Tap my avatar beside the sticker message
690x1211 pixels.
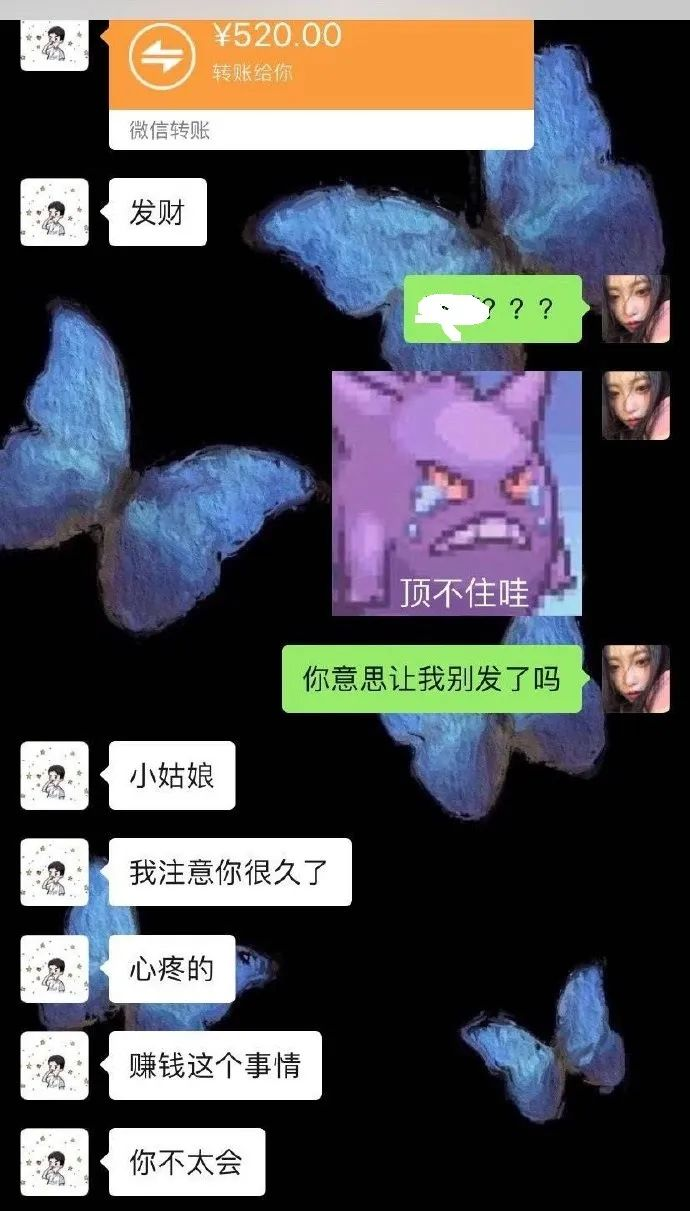[635, 406]
